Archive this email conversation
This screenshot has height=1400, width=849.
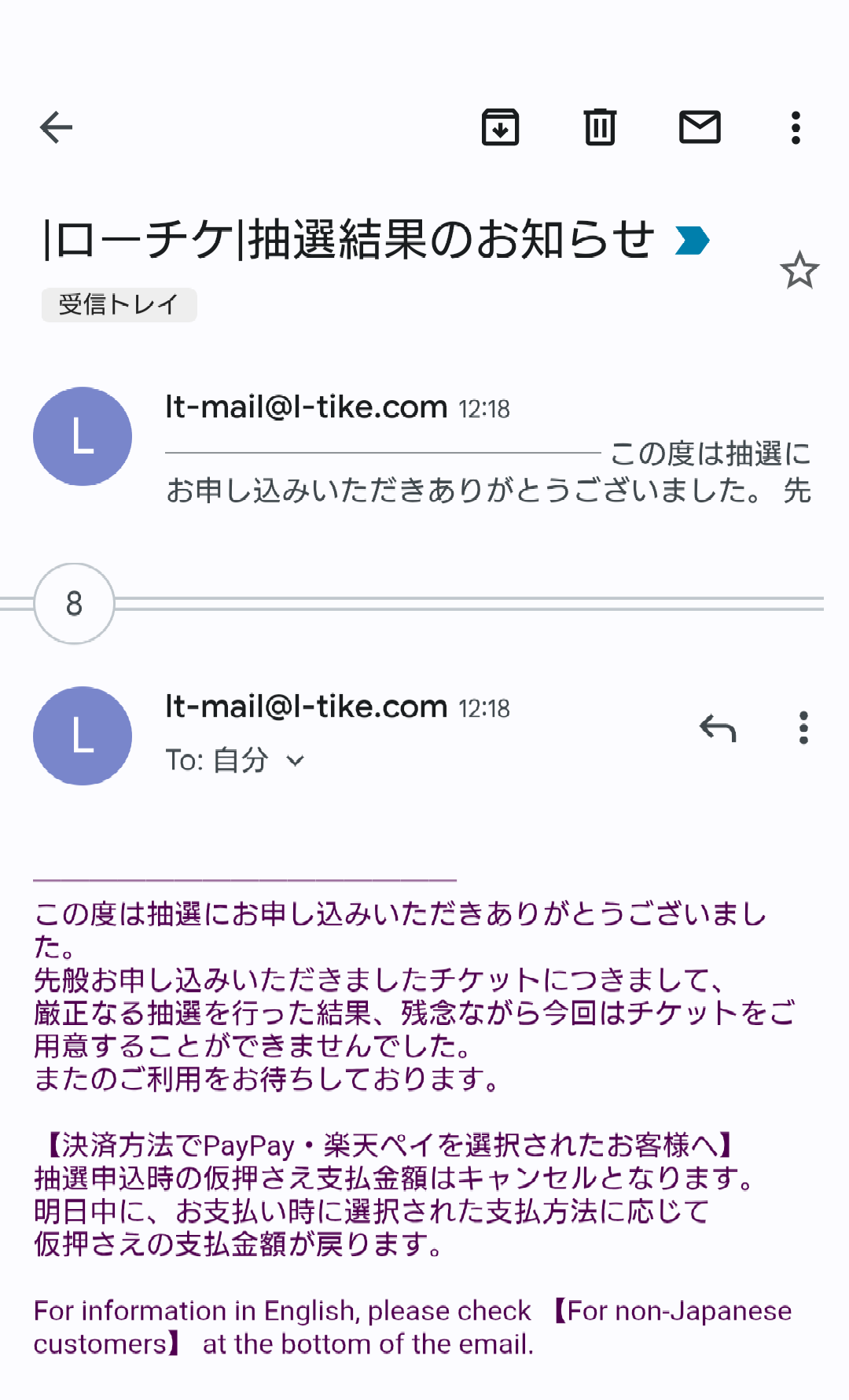pyautogui.click(x=500, y=127)
